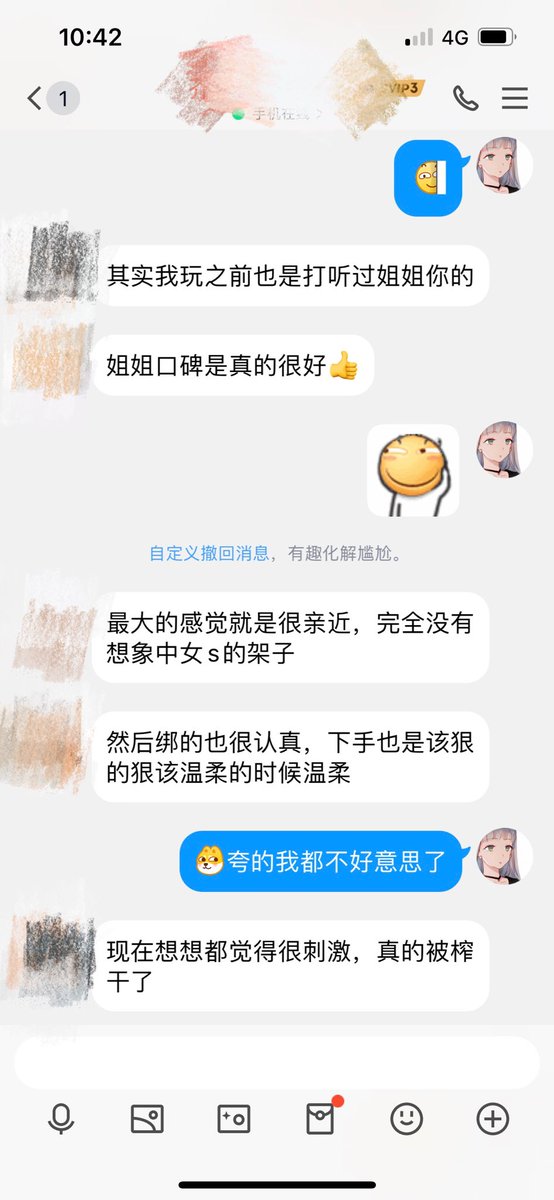Open the red packet icon
The height and width of the screenshot is (1200, 554).
coord(320,1118)
